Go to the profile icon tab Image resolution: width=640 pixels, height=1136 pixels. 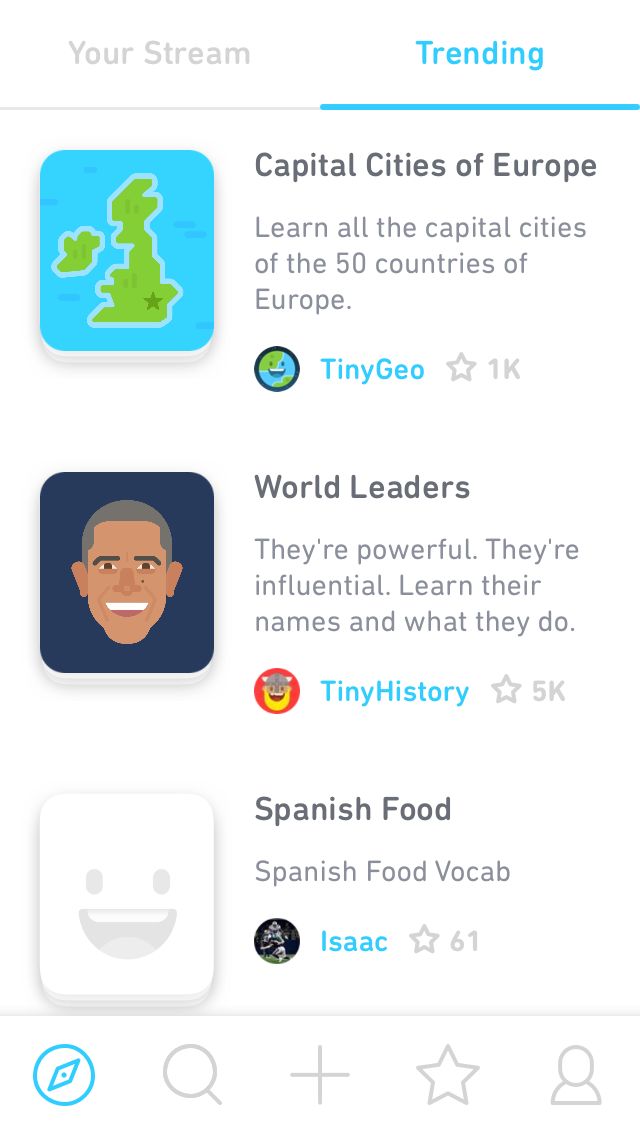(576, 1075)
